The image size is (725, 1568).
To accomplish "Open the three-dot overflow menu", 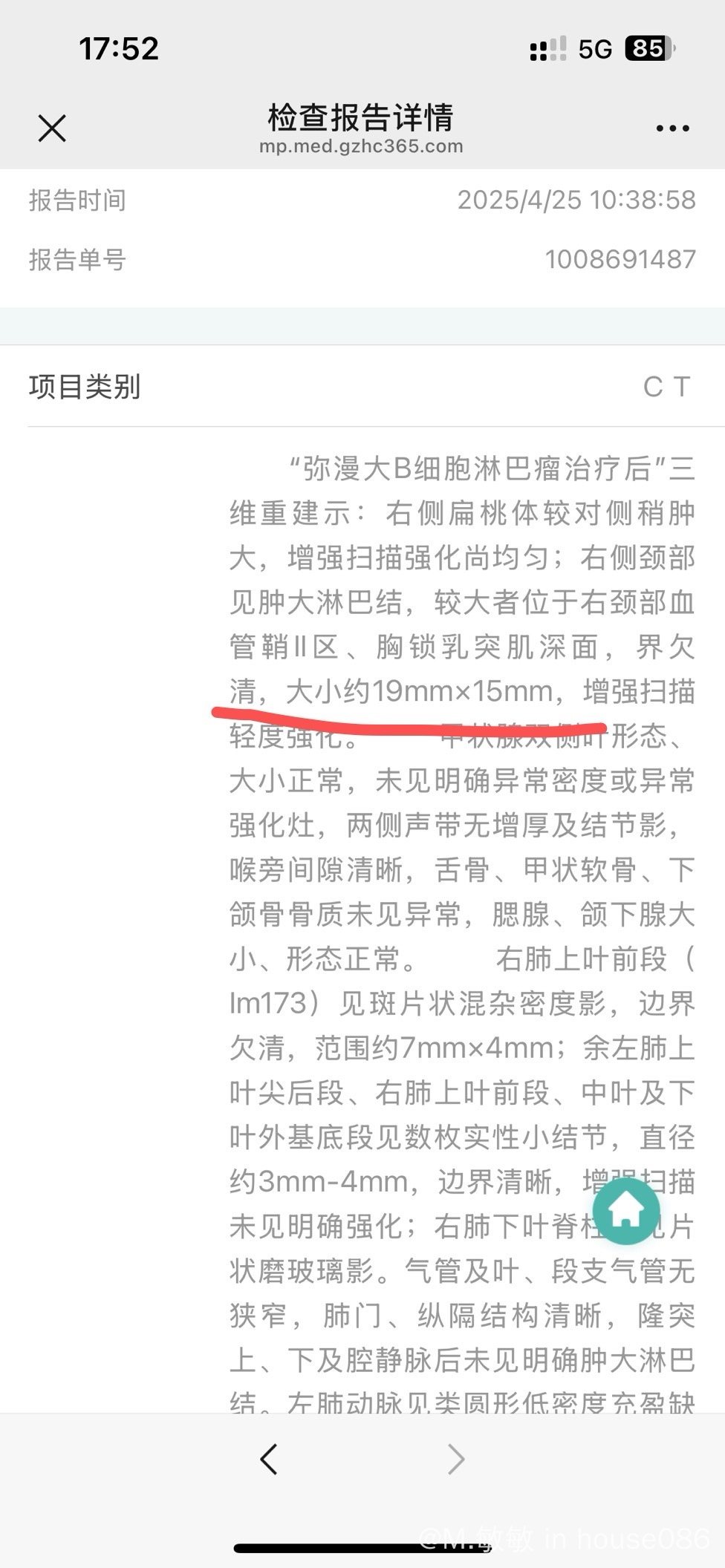I will coord(673,128).
